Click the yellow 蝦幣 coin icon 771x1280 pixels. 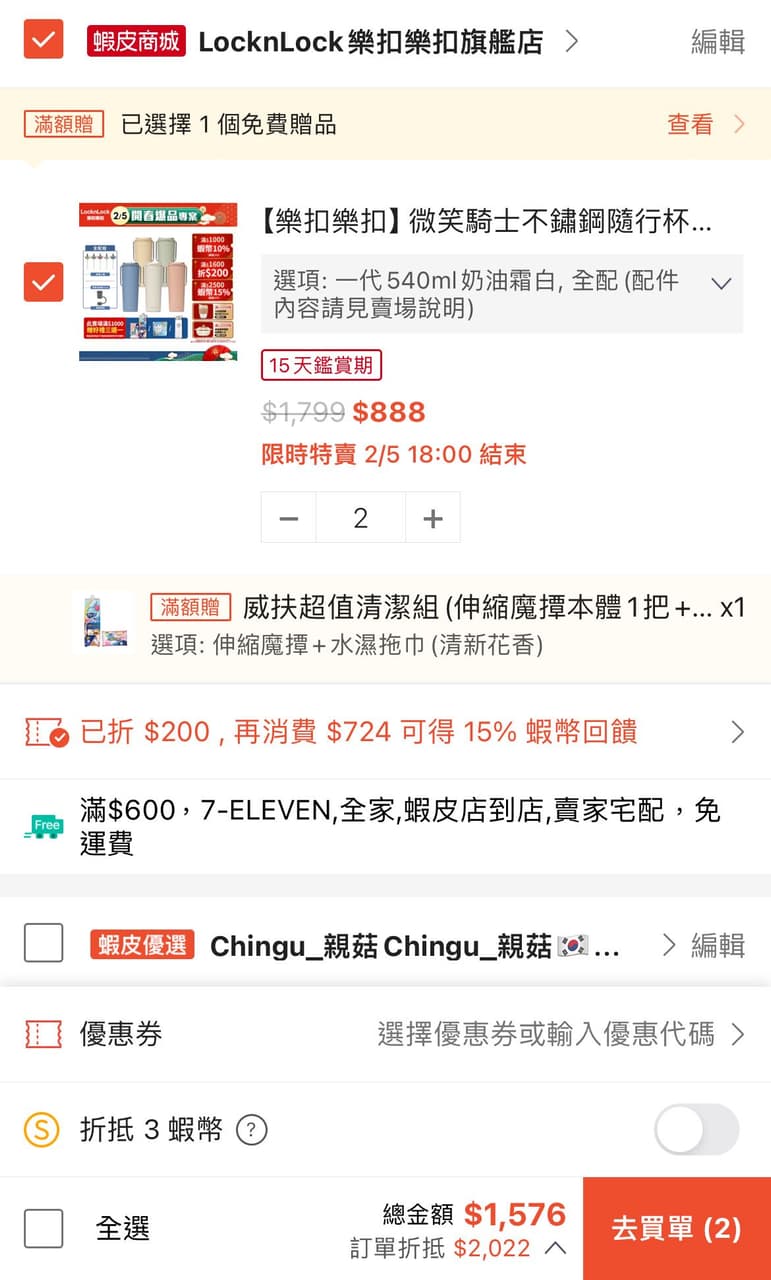tap(42, 1129)
